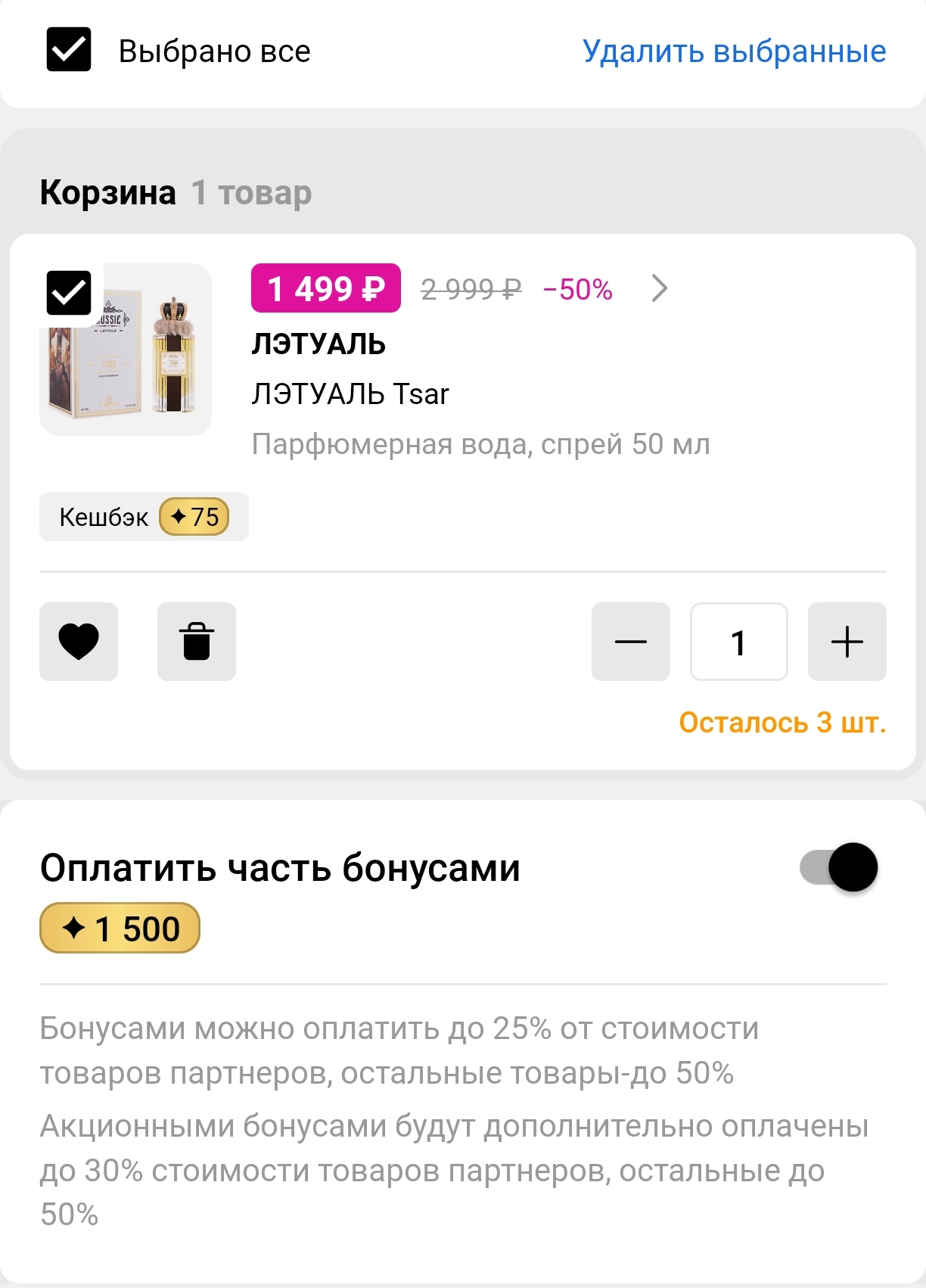Screen dimensions: 926x1288
Task: Add ЛЭТУАЛЬ Tsar to favorites
Action: click(x=79, y=642)
